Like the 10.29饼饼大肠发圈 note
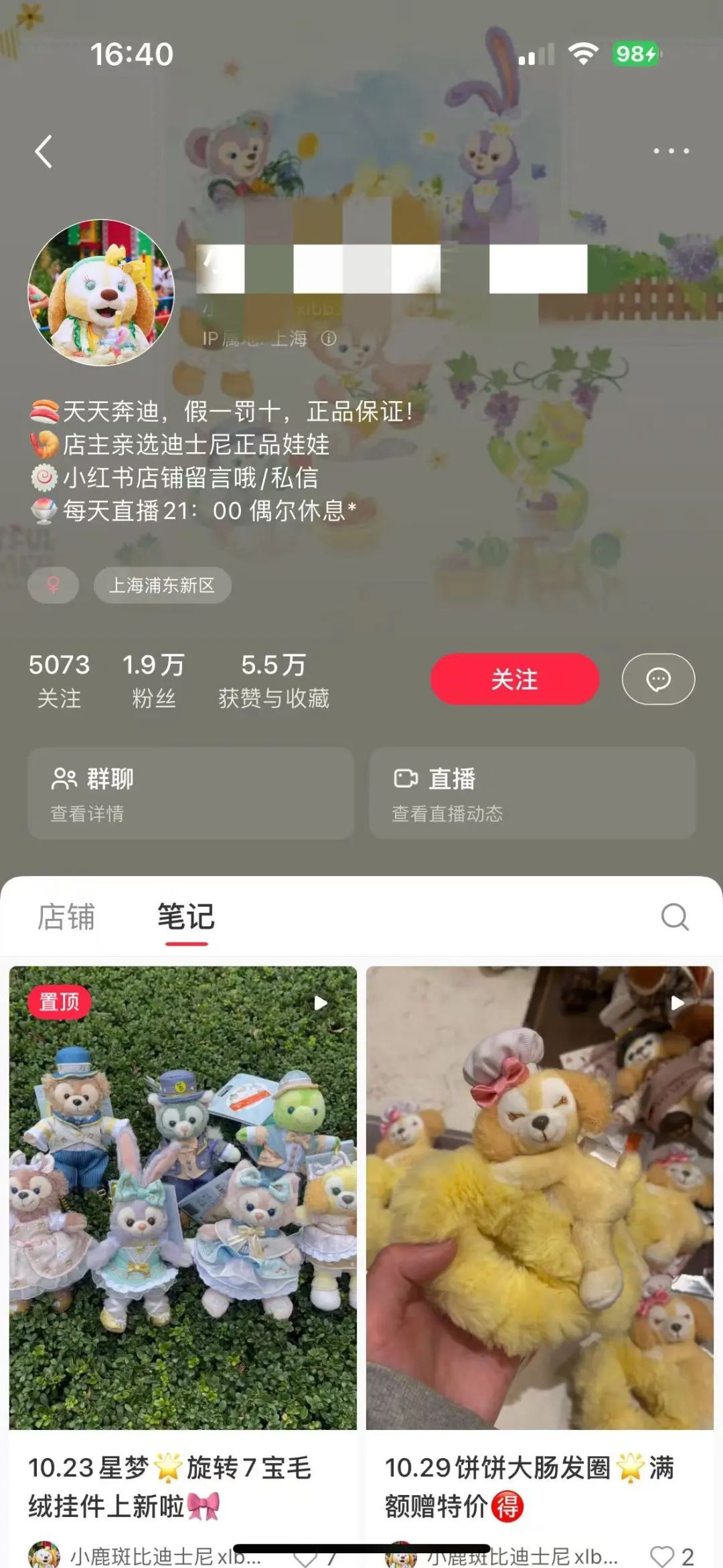 tap(663, 1555)
